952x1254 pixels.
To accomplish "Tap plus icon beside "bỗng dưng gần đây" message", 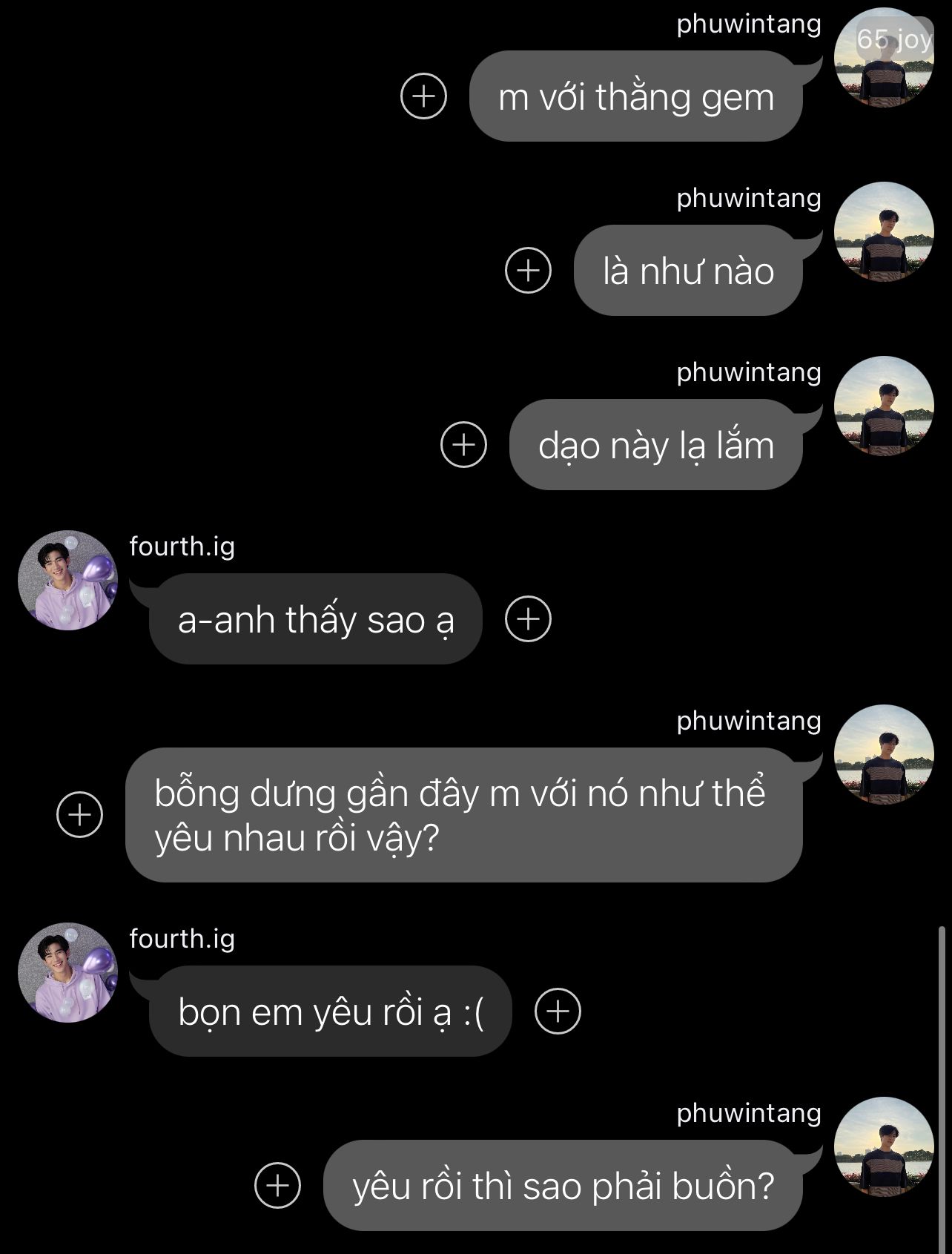I will point(79,814).
